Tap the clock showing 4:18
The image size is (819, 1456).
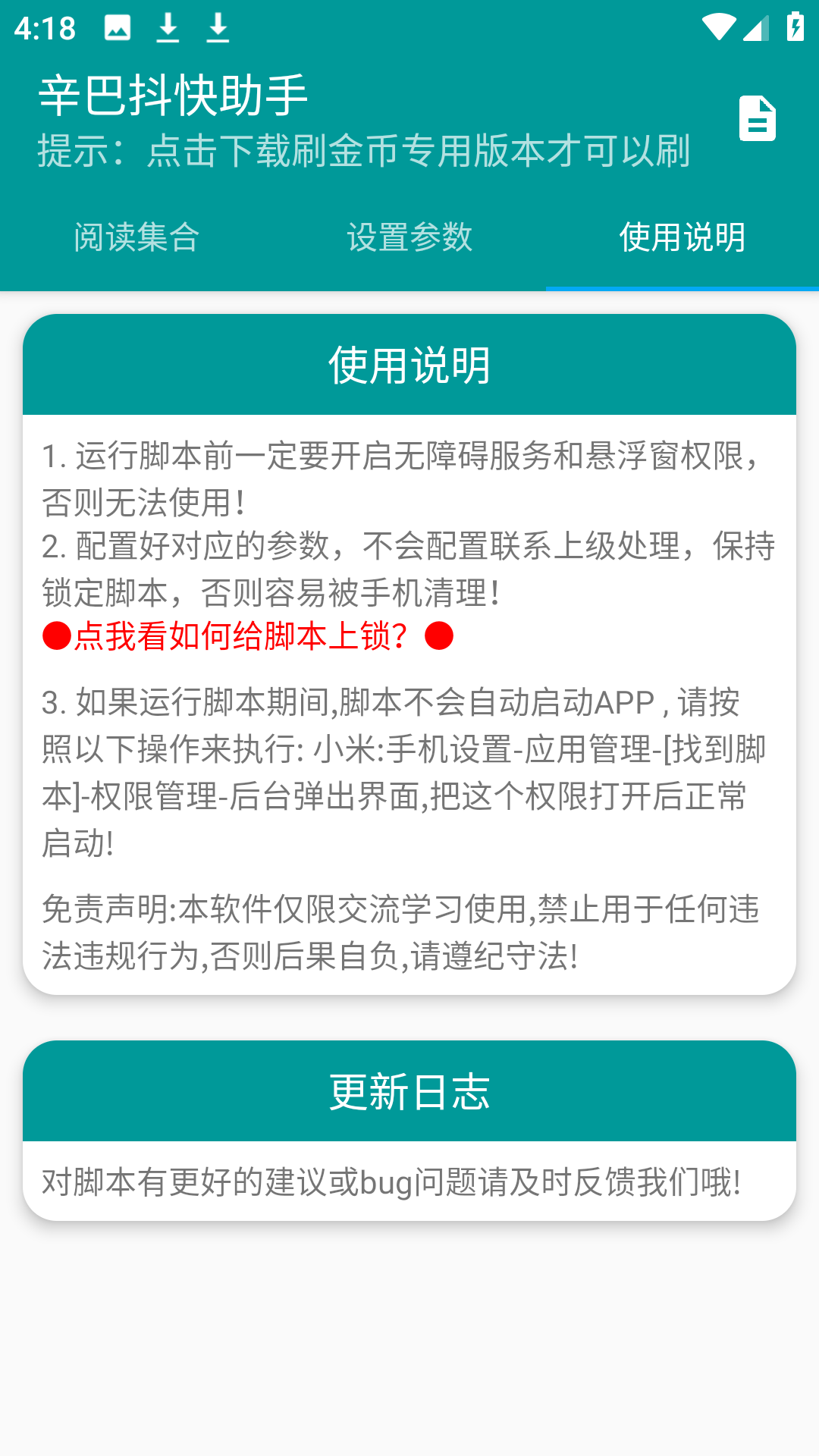(46, 28)
